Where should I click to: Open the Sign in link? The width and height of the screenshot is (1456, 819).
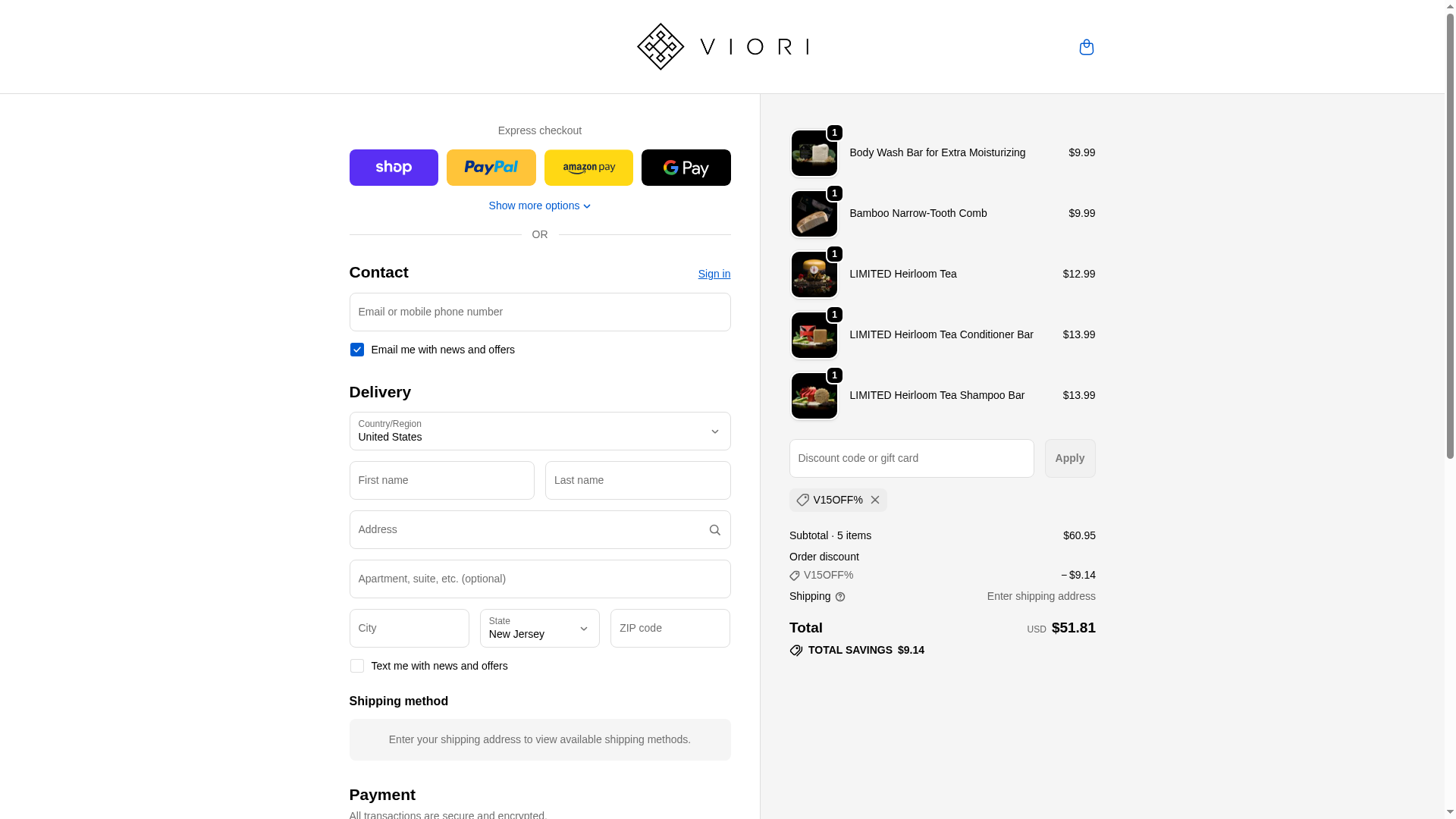click(714, 274)
